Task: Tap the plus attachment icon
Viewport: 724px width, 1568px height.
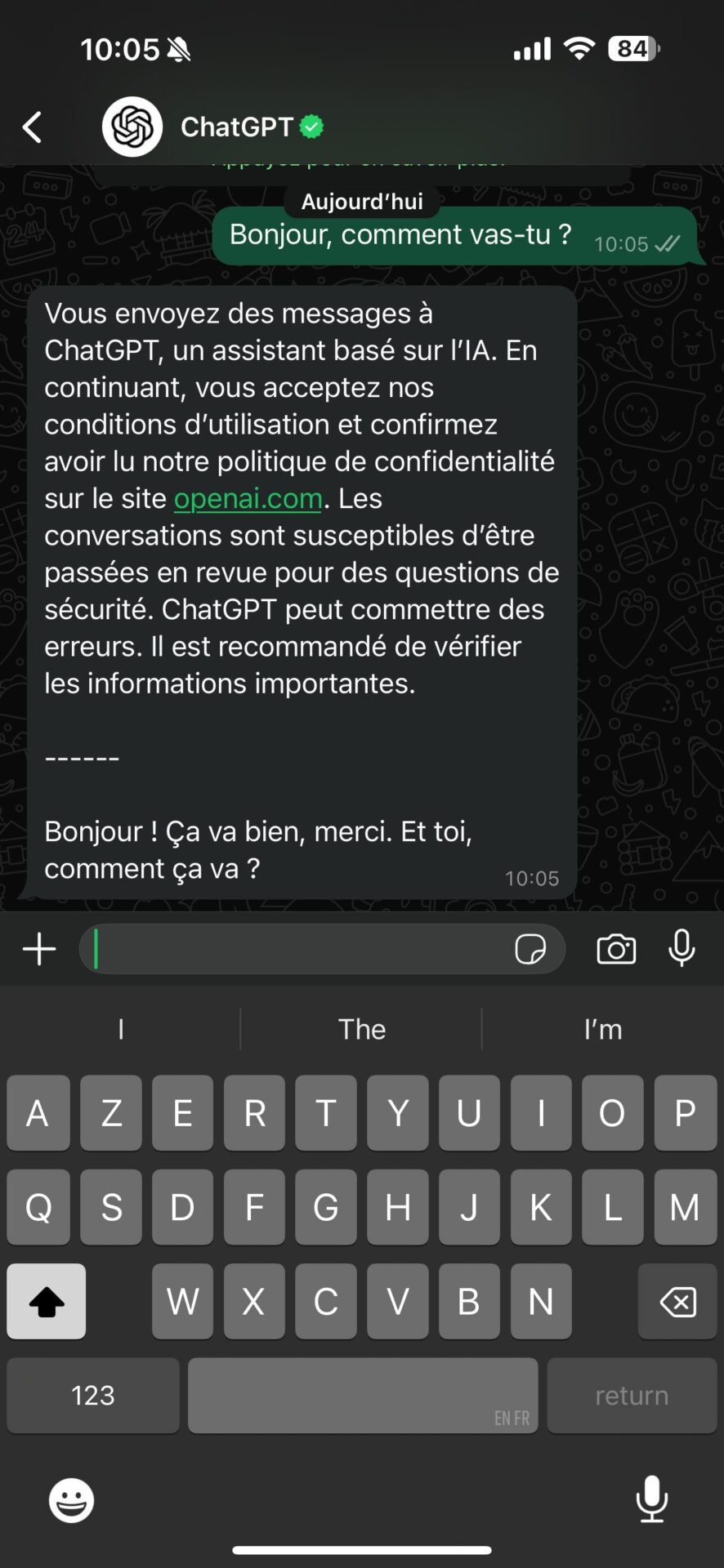Action: coord(39,949)
